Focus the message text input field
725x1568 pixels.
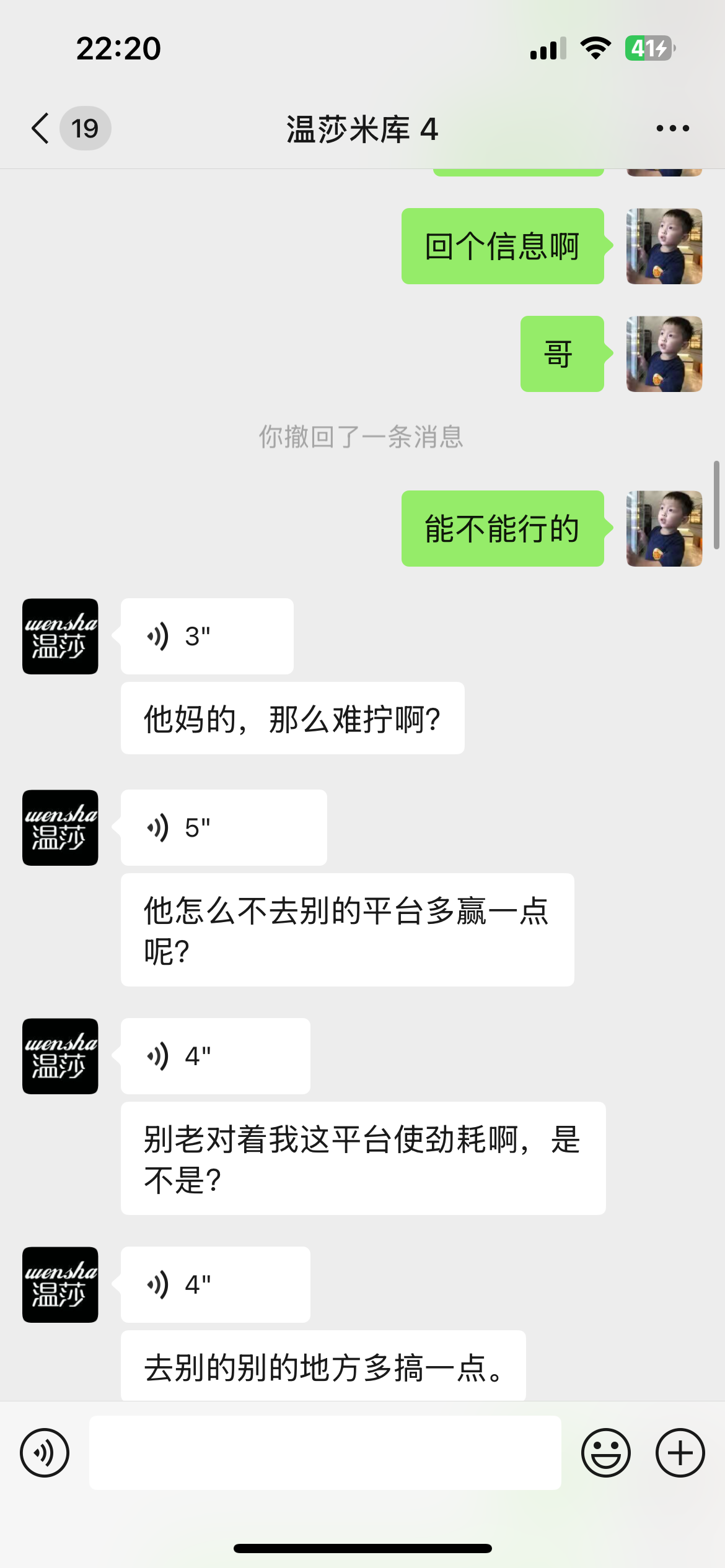tap(325, 1453)
